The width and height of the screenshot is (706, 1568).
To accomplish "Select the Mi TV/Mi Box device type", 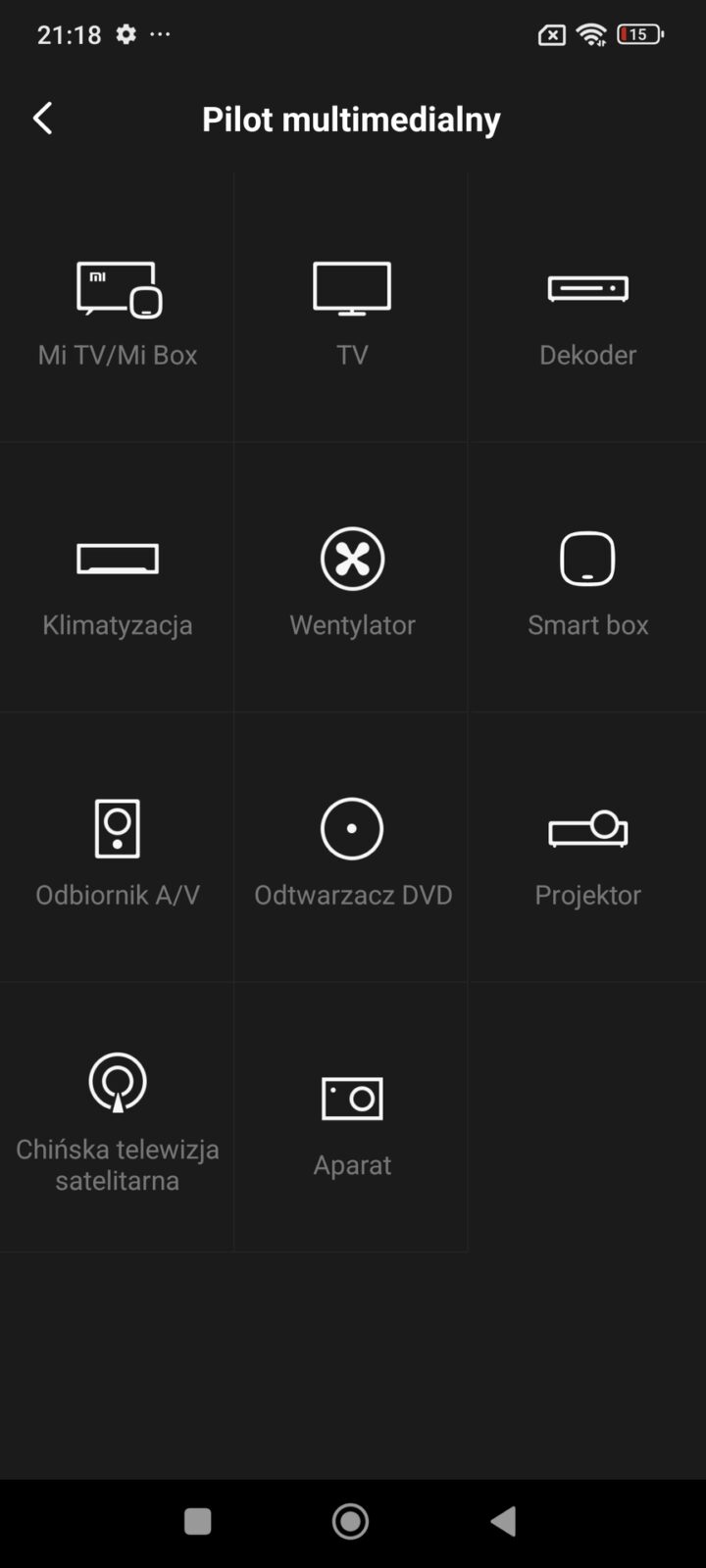I will (x=118, y=310).
